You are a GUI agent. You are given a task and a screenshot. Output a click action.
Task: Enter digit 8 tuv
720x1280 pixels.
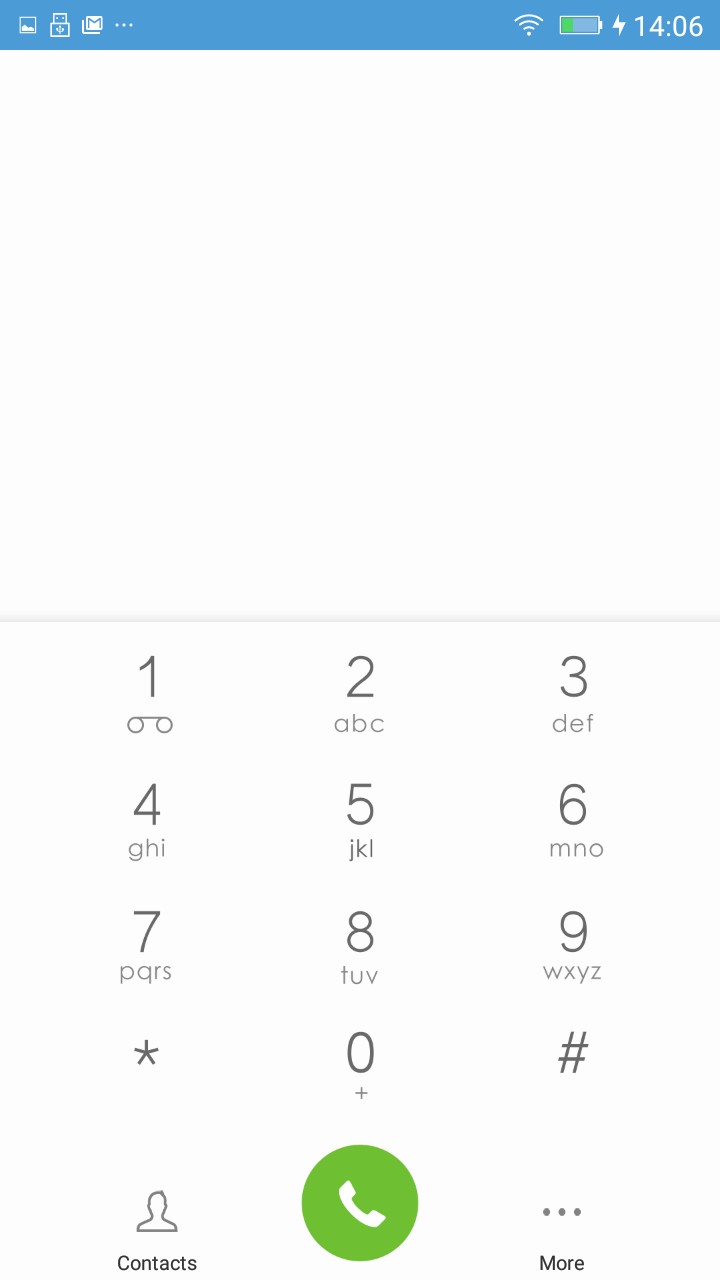[x=360, y=944]
